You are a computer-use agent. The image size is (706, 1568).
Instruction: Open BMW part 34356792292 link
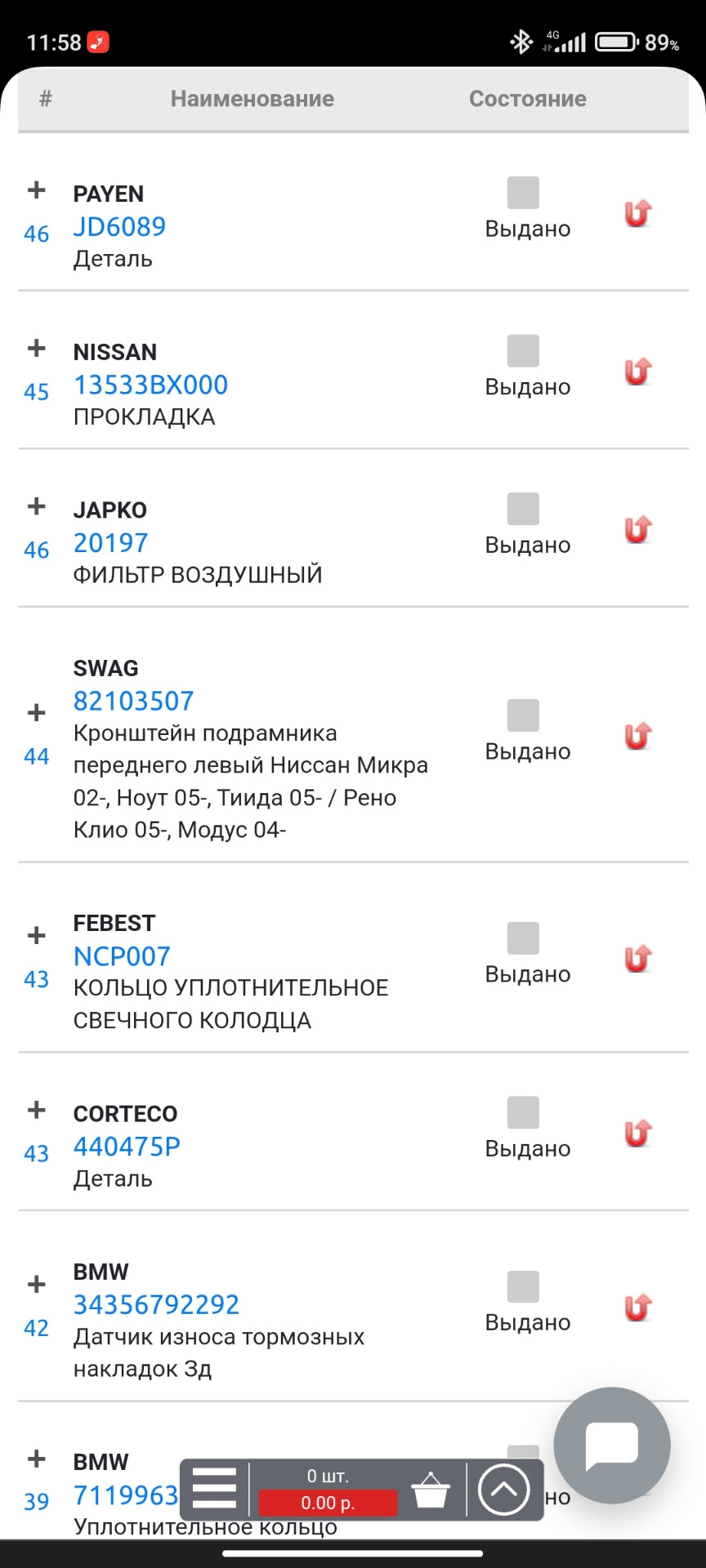(x=156, y=1304)
